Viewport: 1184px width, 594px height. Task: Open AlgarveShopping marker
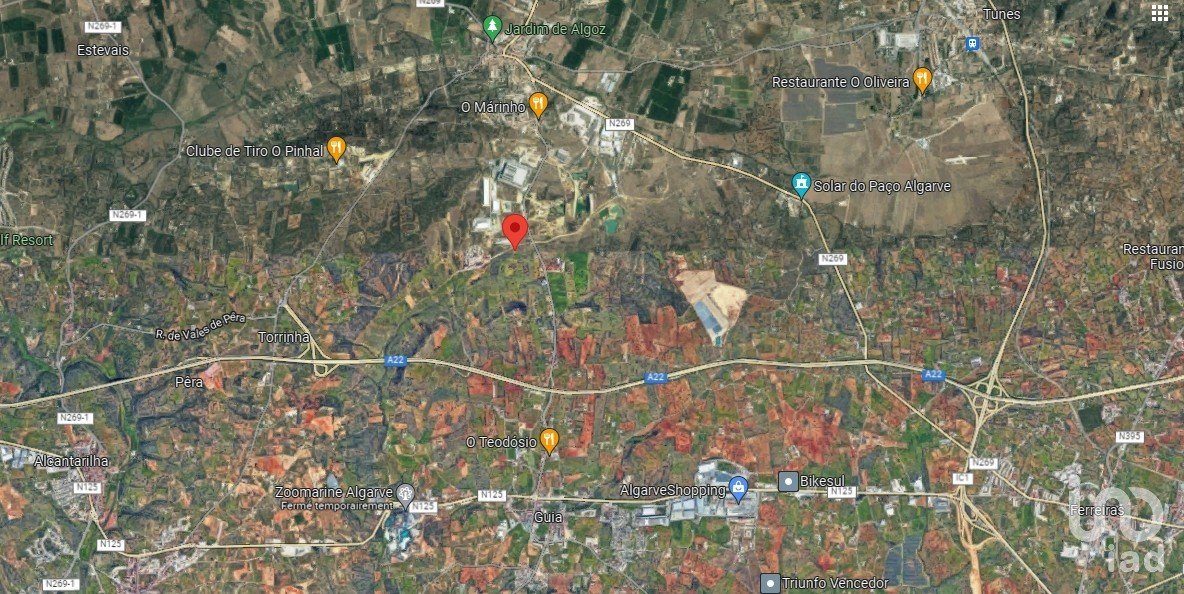click(x=739, y=489)
